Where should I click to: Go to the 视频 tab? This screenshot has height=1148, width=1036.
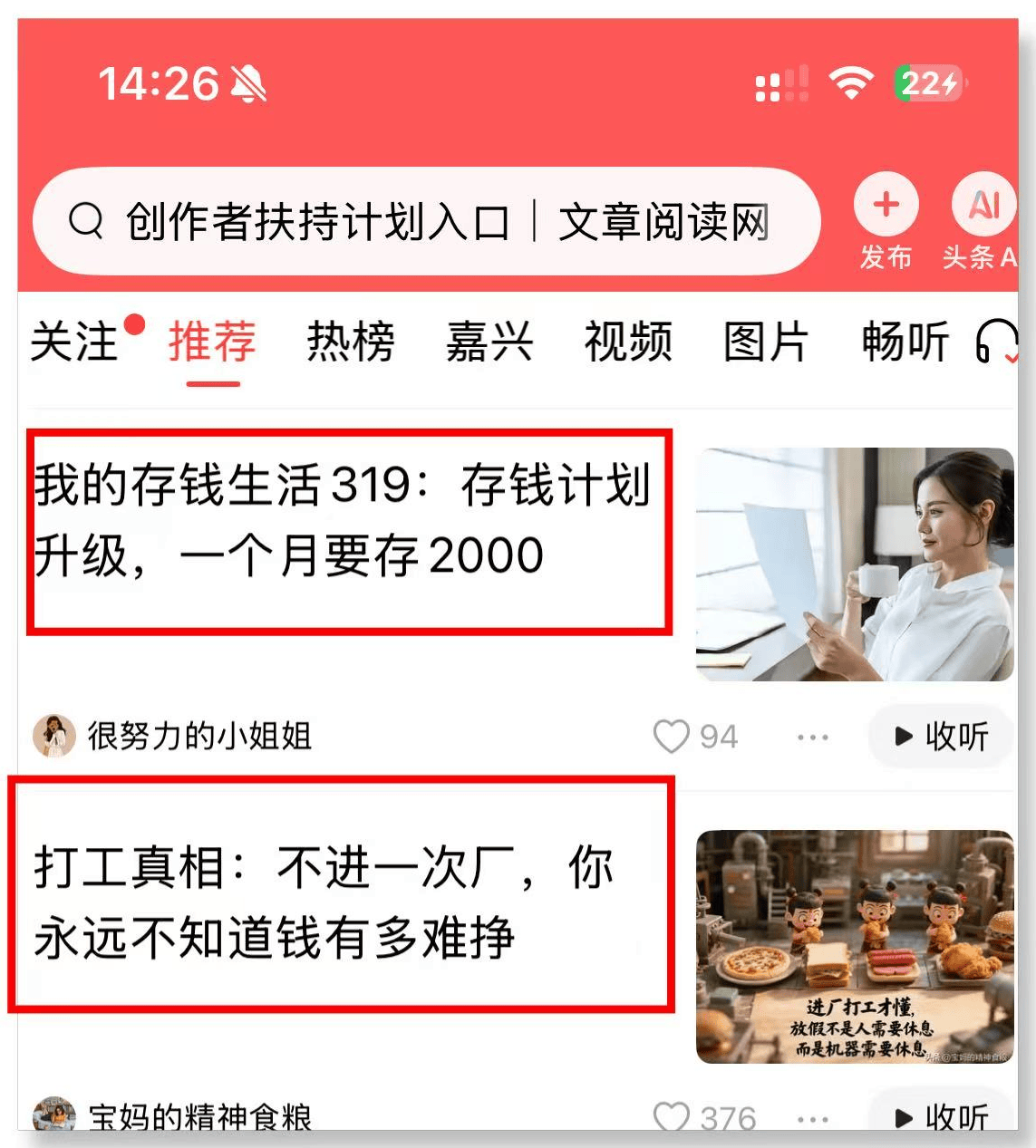click(628, 342)
